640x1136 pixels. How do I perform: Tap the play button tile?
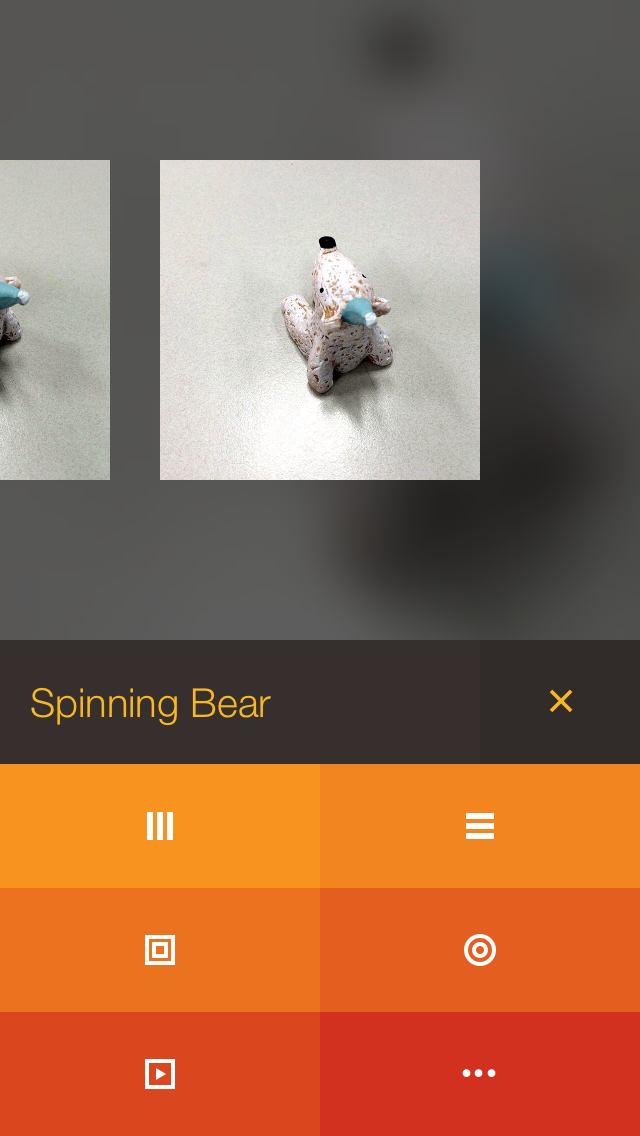(x=160, y=1074)
